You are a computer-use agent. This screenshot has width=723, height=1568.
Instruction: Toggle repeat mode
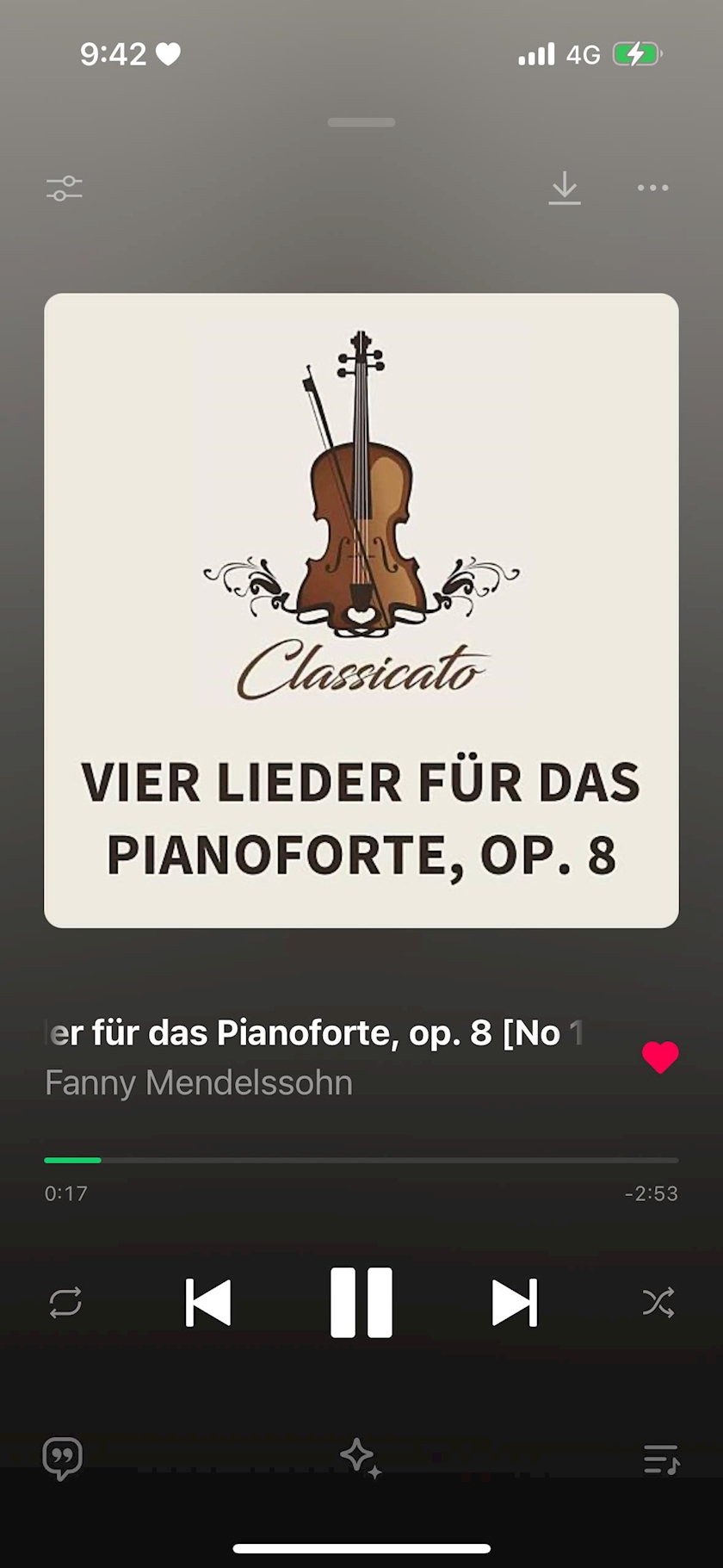click(65, 1303)
